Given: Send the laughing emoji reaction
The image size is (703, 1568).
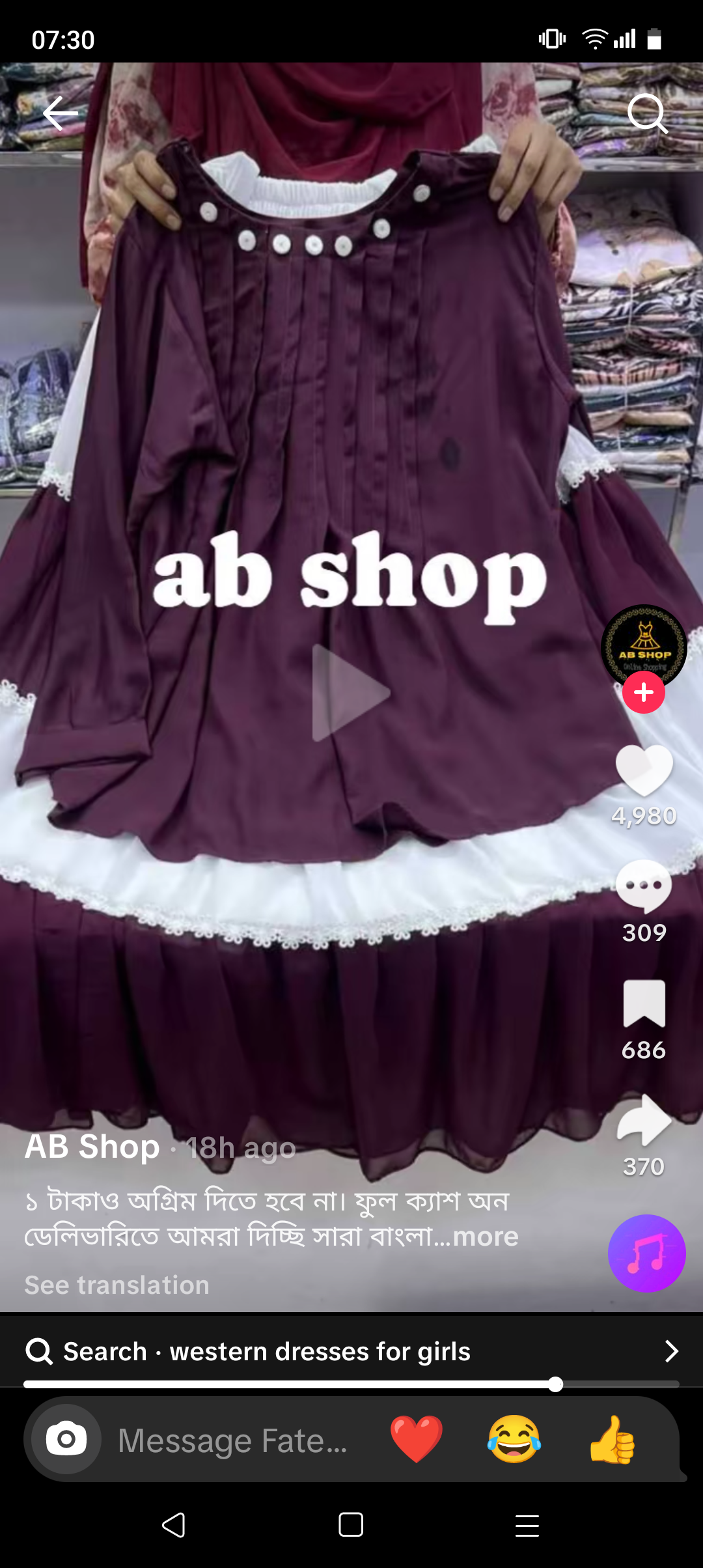Looking at the screenshot, I should (514, 1440).
